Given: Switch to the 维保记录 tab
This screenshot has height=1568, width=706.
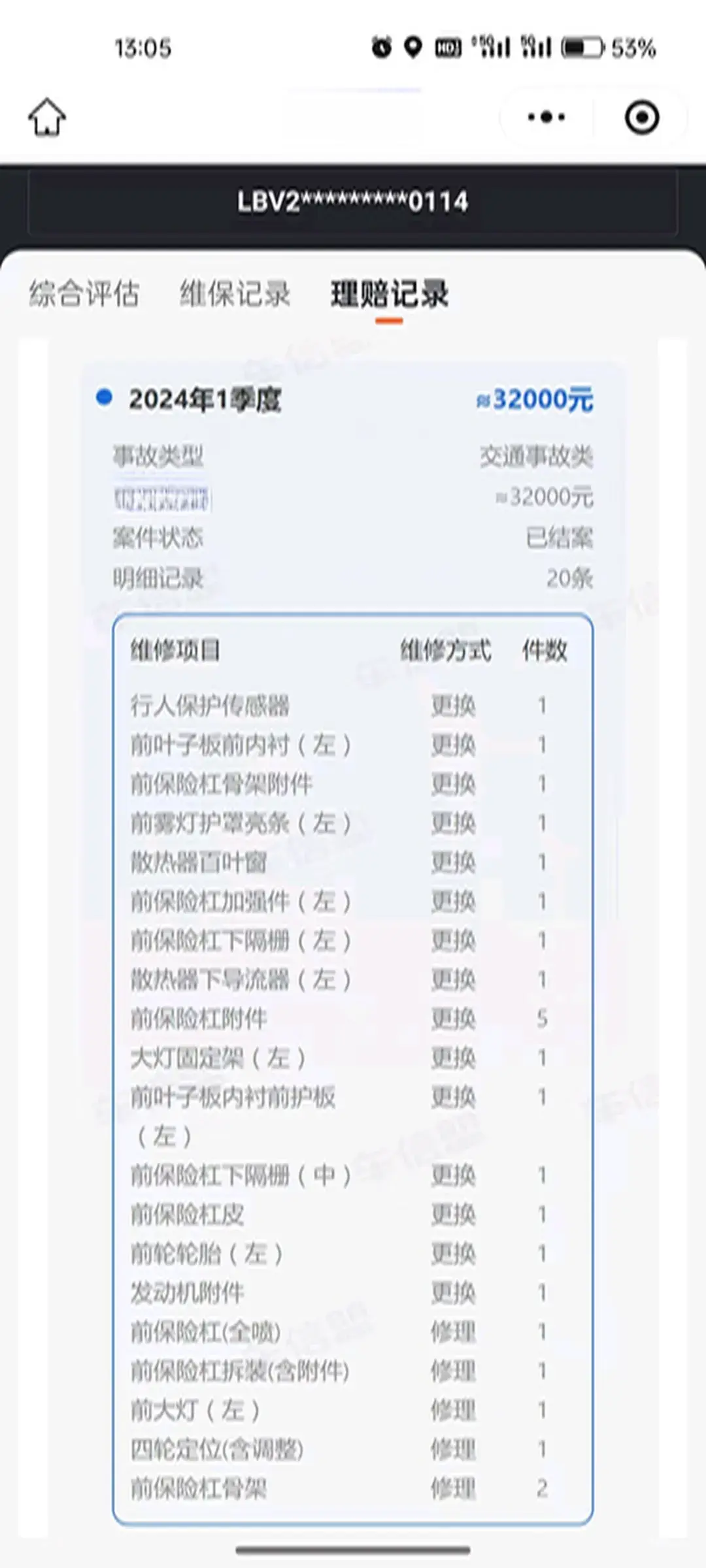Looking at the screenshot, I should [235, 293].
